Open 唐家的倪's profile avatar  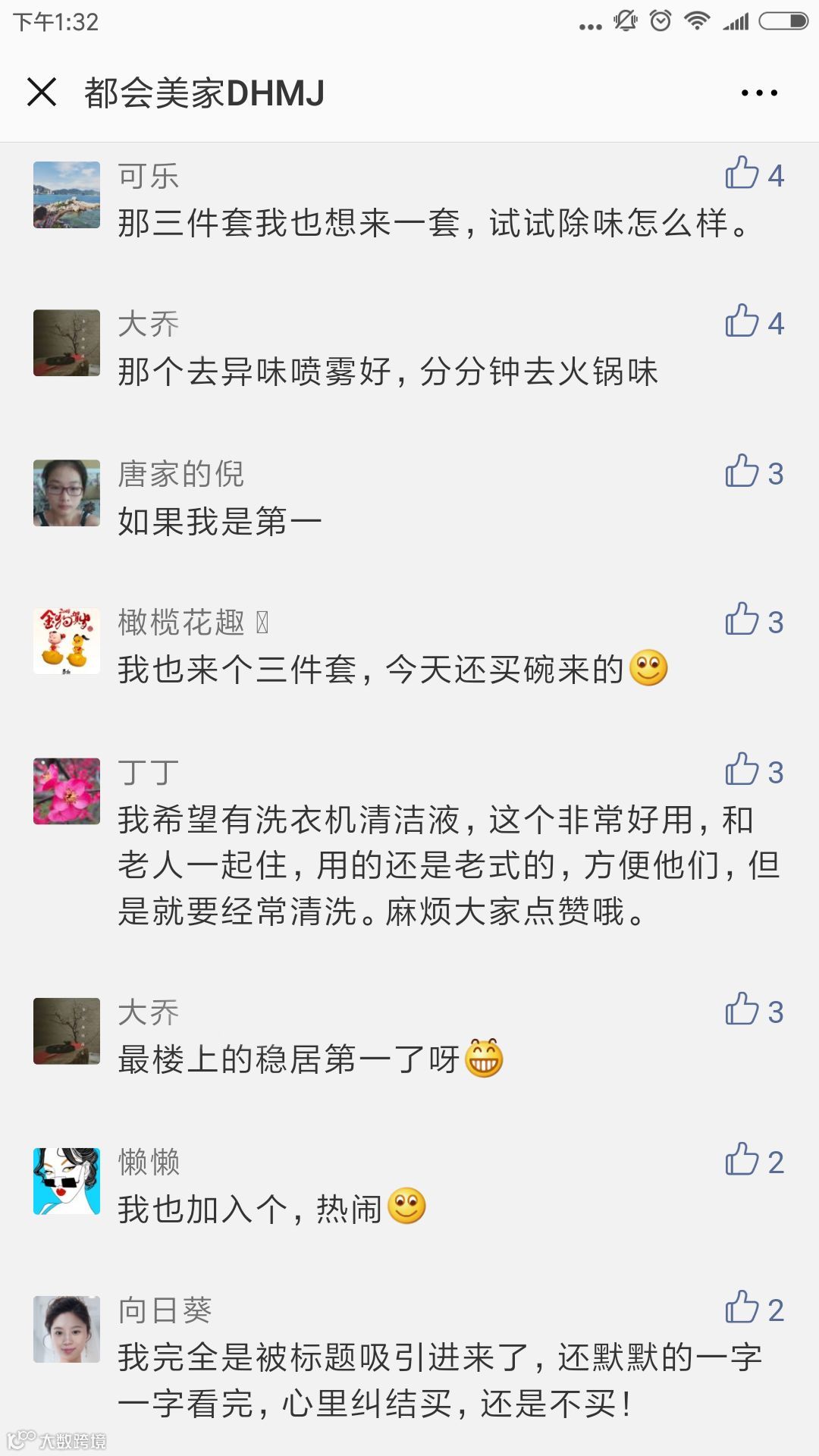click(x=66, y=491)
